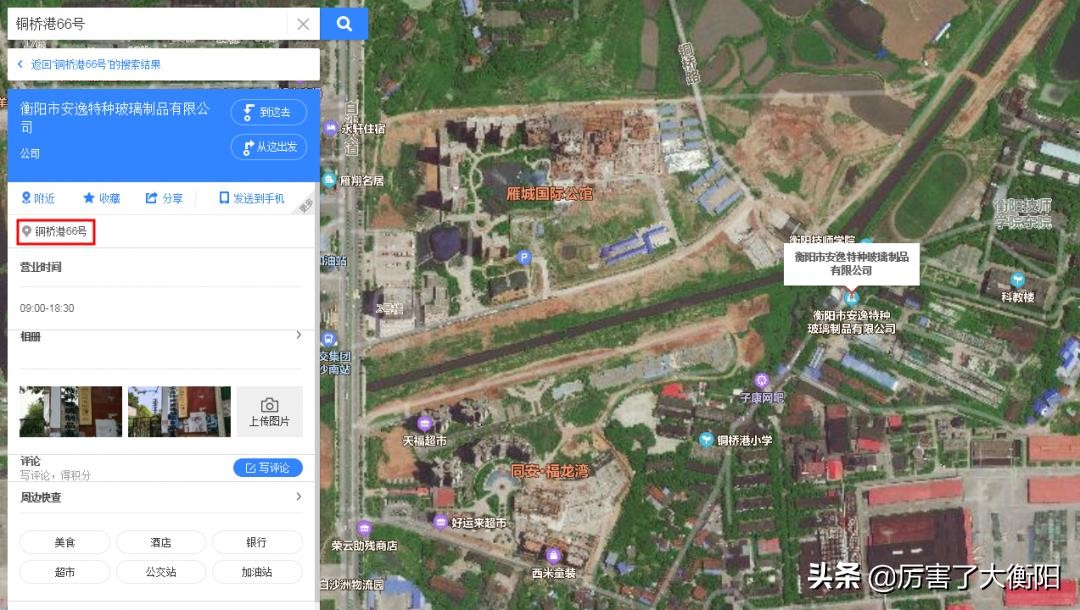The image size is (1080, 610).
Task: Open the first album photo
Action: 71,411
